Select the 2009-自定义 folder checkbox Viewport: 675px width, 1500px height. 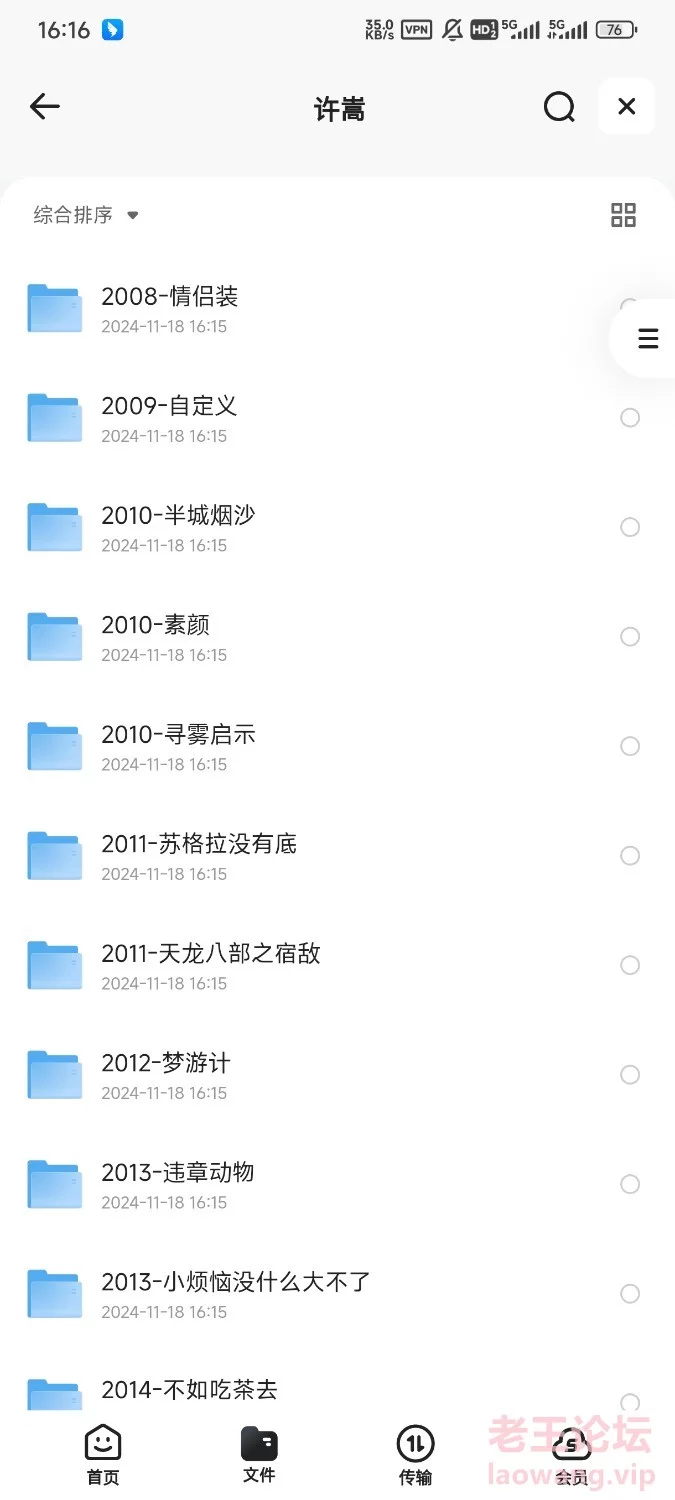click(x=630, y=418)
